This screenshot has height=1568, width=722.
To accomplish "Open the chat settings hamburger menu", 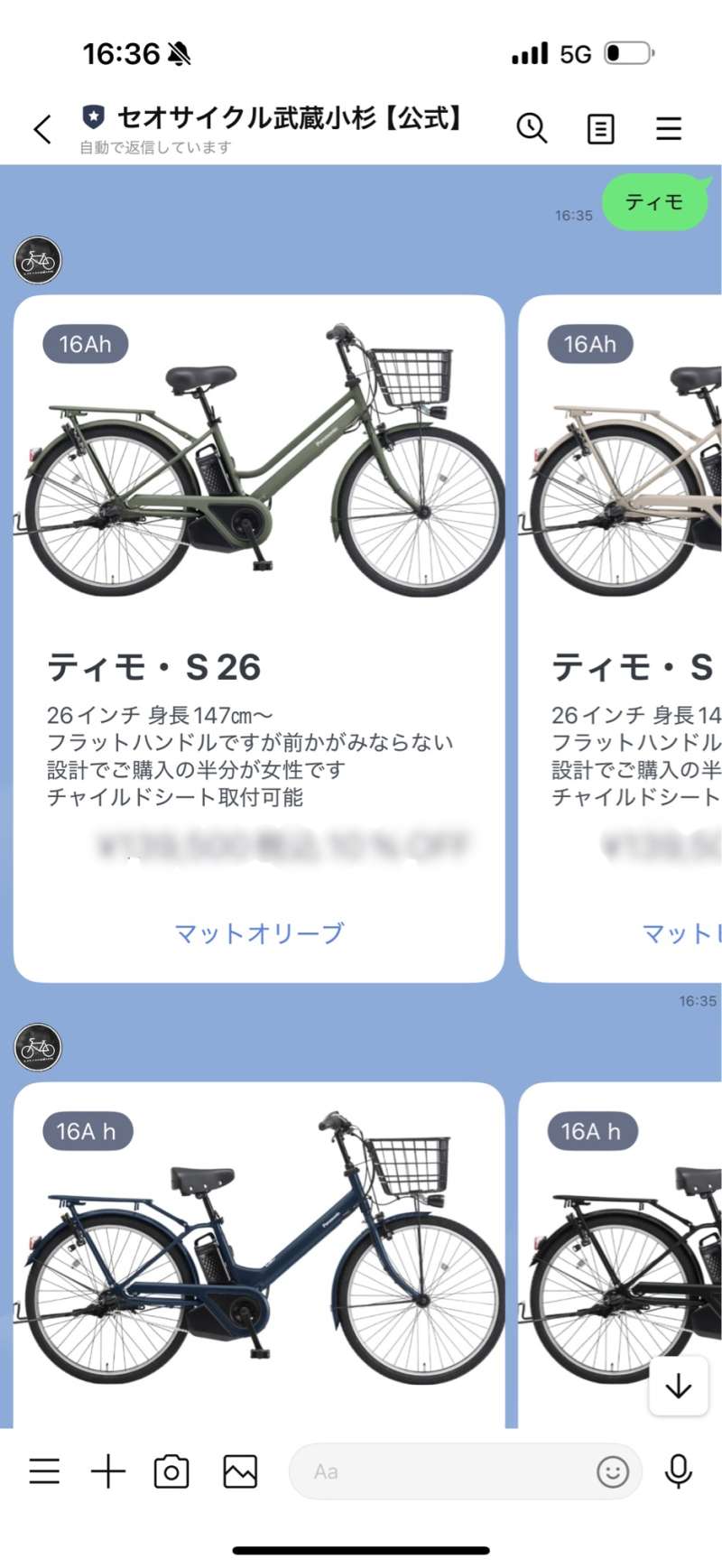I will (669, 129).
